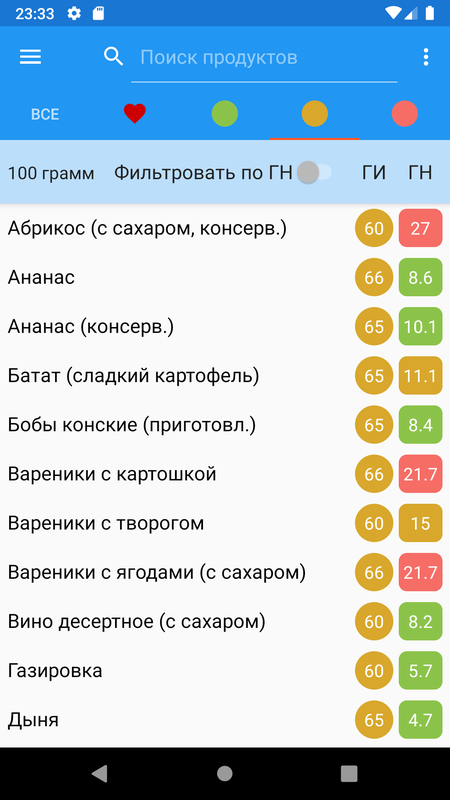This screenshot has width=450, height=800.
Task: Toggle Фильтровать по ГН switch
Action: coord(314,172)
